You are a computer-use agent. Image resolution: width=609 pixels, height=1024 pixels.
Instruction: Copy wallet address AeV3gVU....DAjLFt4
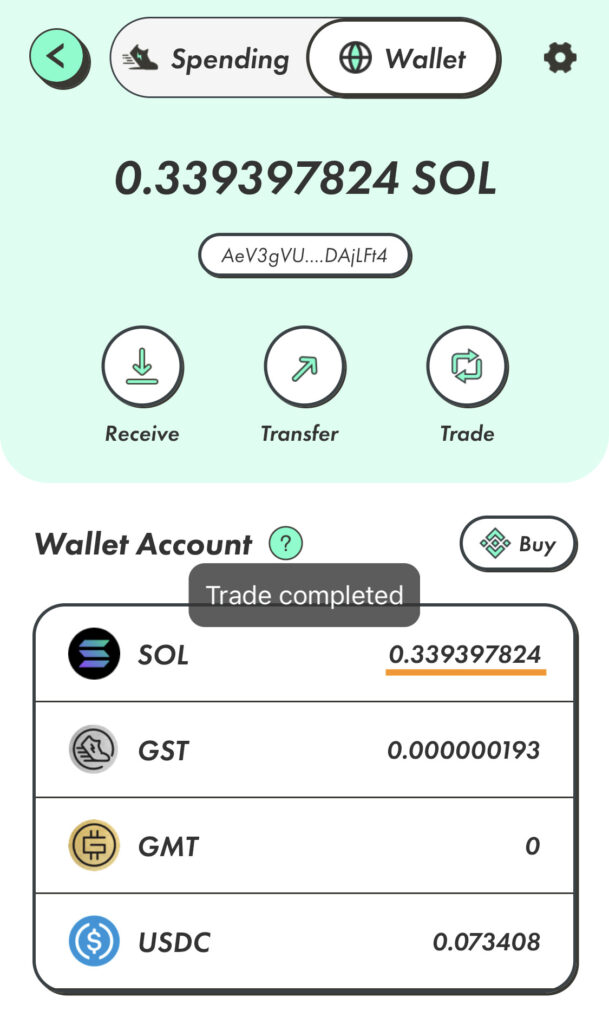(305, 255)
